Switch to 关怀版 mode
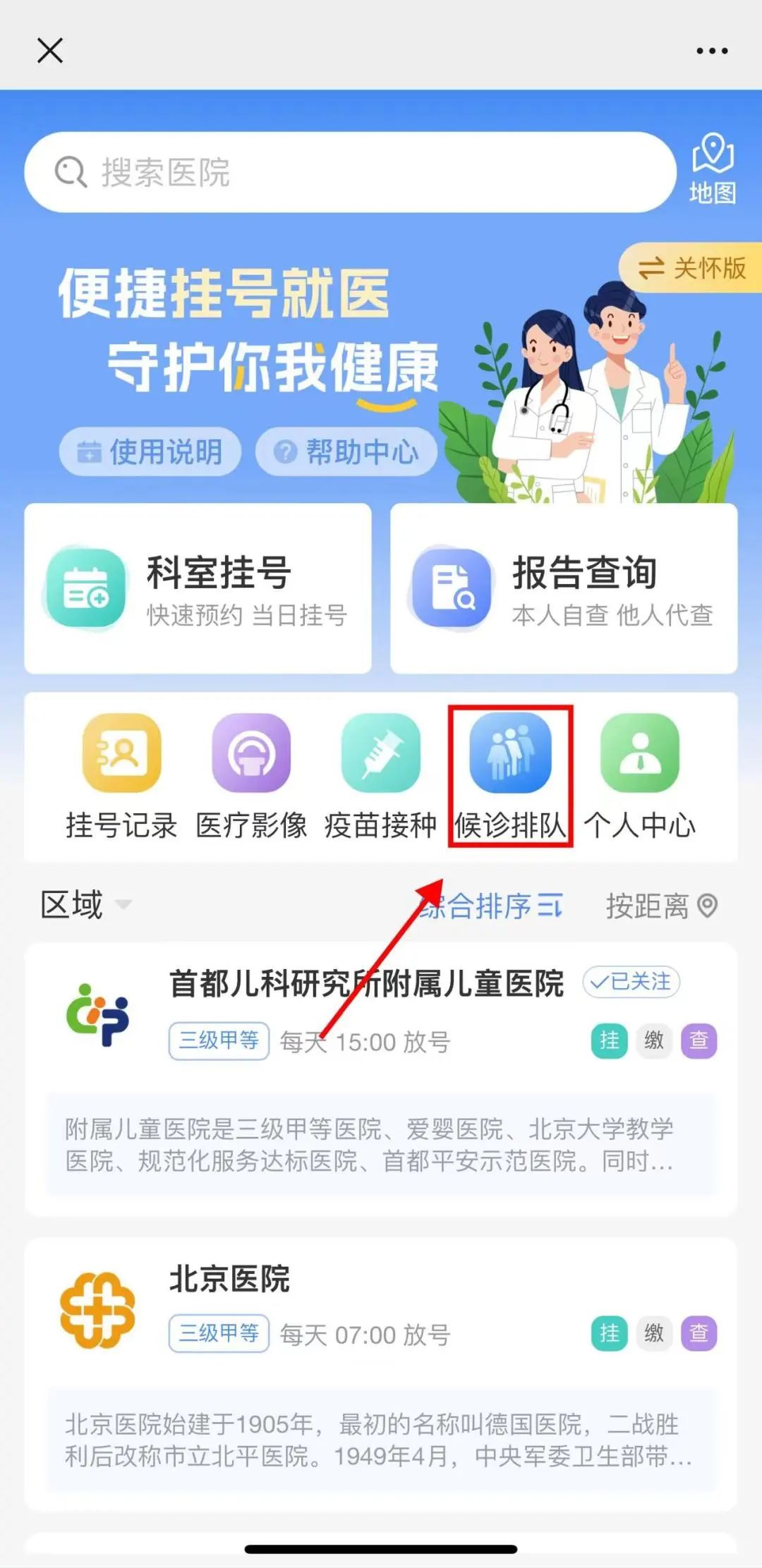Viewport: 762px width, 1568px height. point(693,268)
